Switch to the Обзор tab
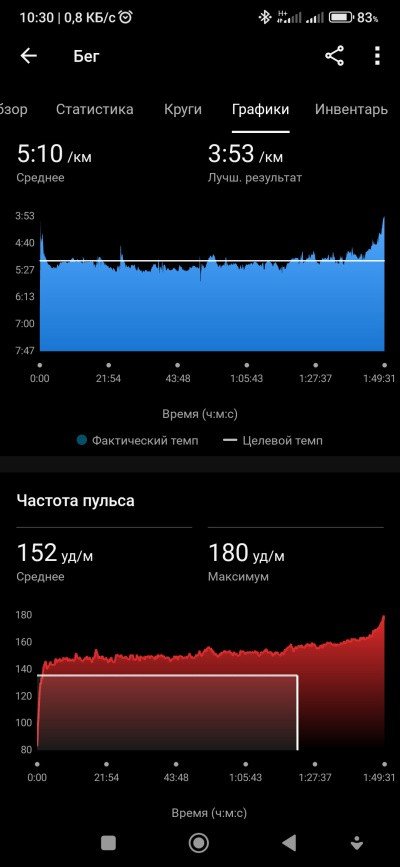 (13, 109)
